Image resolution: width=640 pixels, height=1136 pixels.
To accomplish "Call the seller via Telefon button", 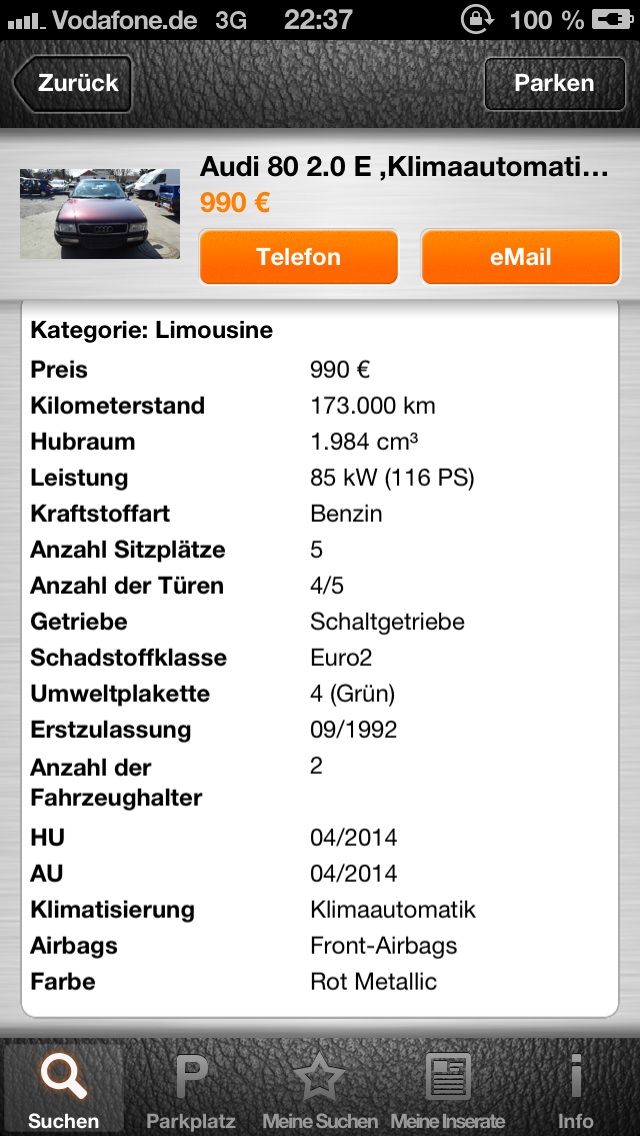I will [x=299, y=257].
